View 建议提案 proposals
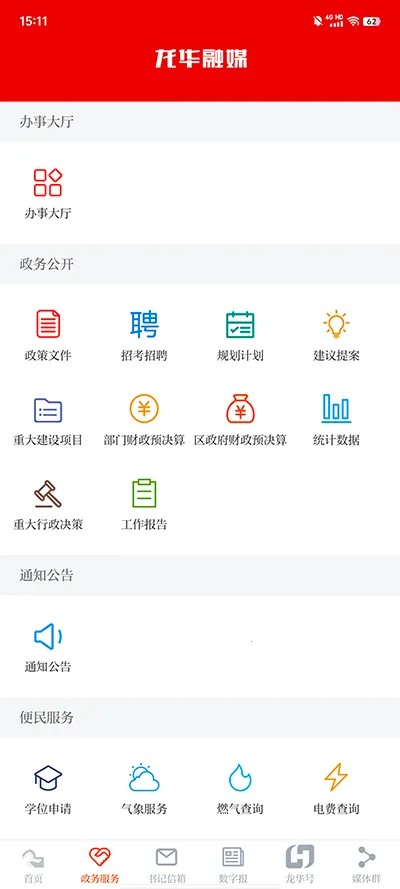Screen dimensions: 400x889 pyautogui.click(x=337, y=335)
